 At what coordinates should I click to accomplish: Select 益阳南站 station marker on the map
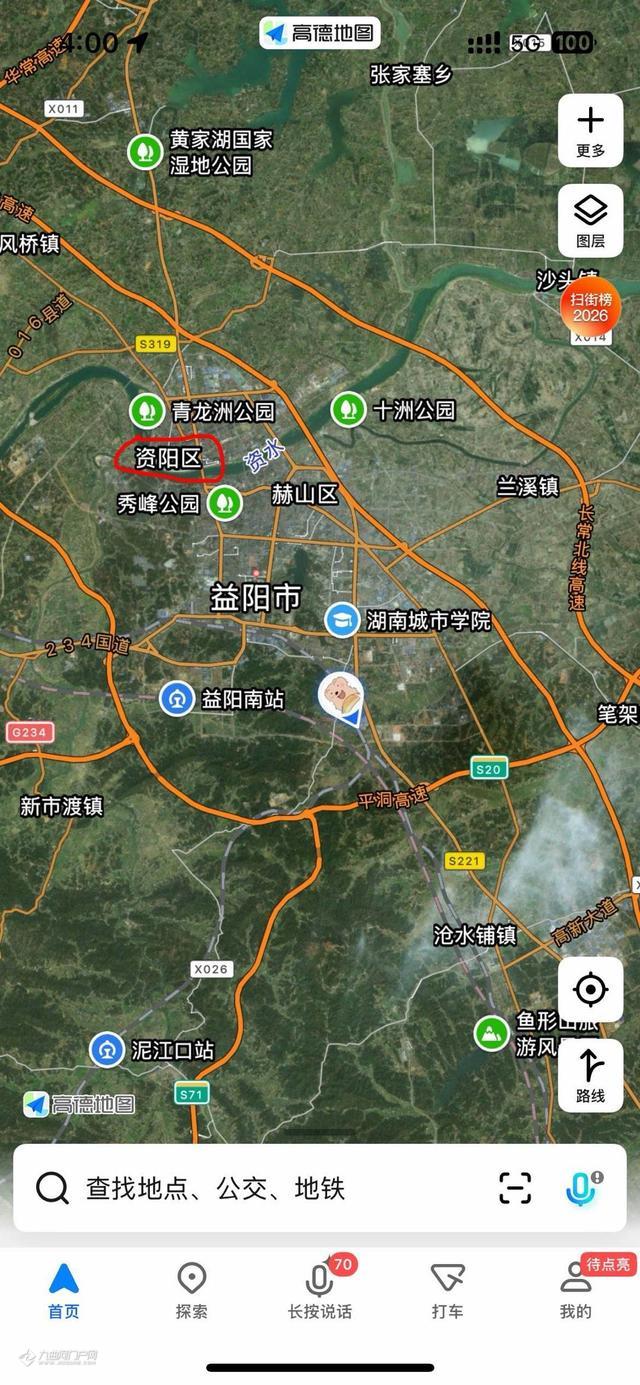click(177, 699)
